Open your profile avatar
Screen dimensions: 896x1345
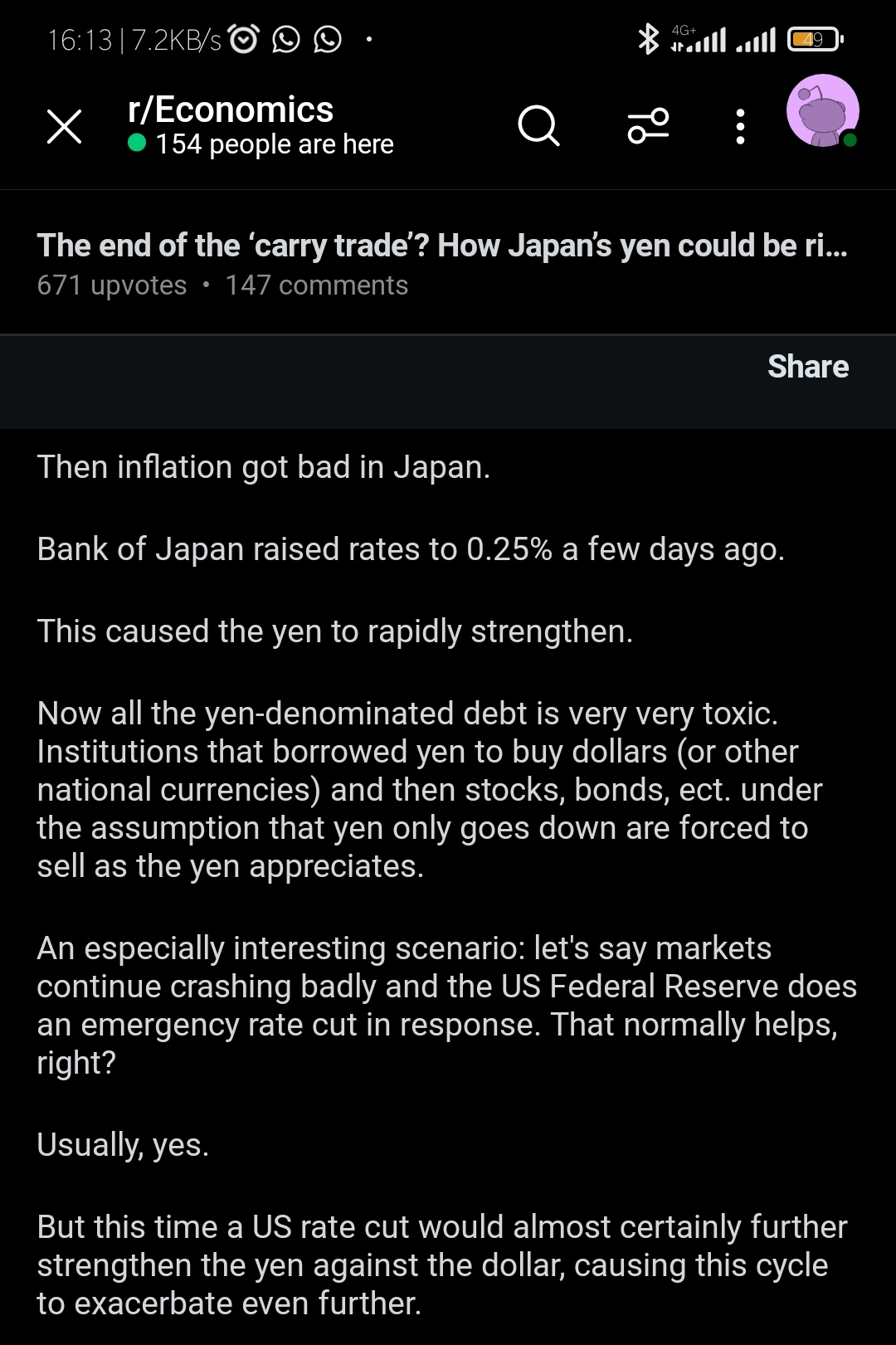click(x=821, y=111)
